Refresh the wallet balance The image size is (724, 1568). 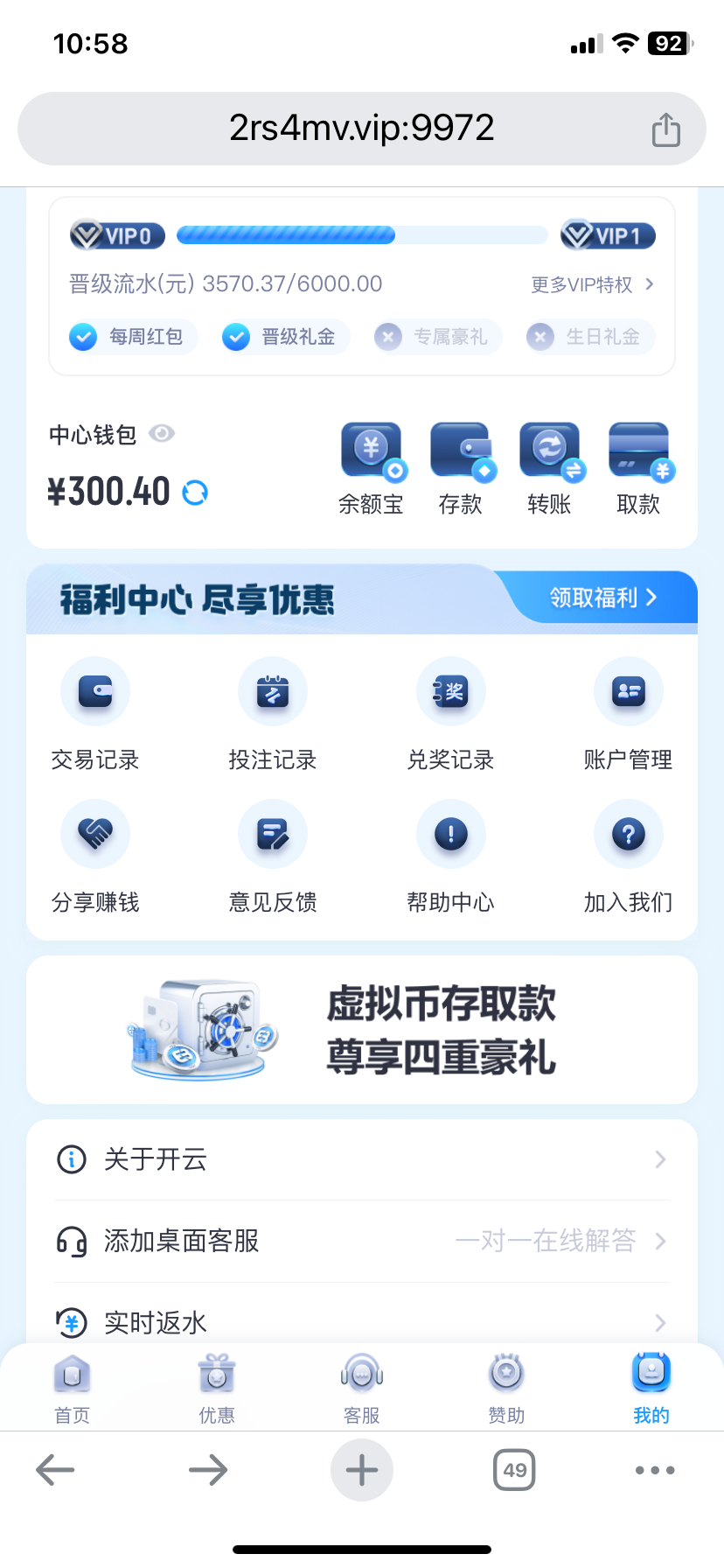coord(195,493)
